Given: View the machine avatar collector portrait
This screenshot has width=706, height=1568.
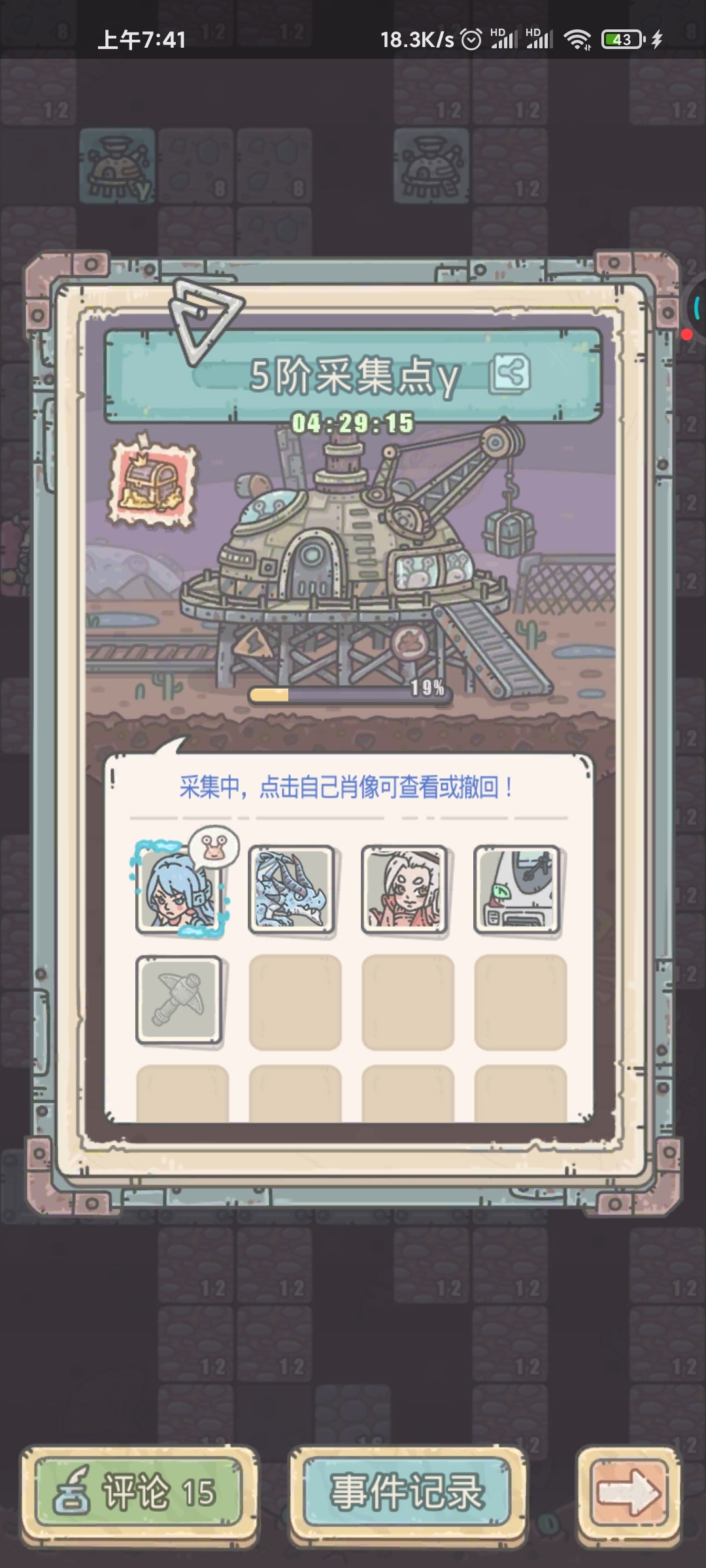Looking at the screenshot, I should point(518,890).
